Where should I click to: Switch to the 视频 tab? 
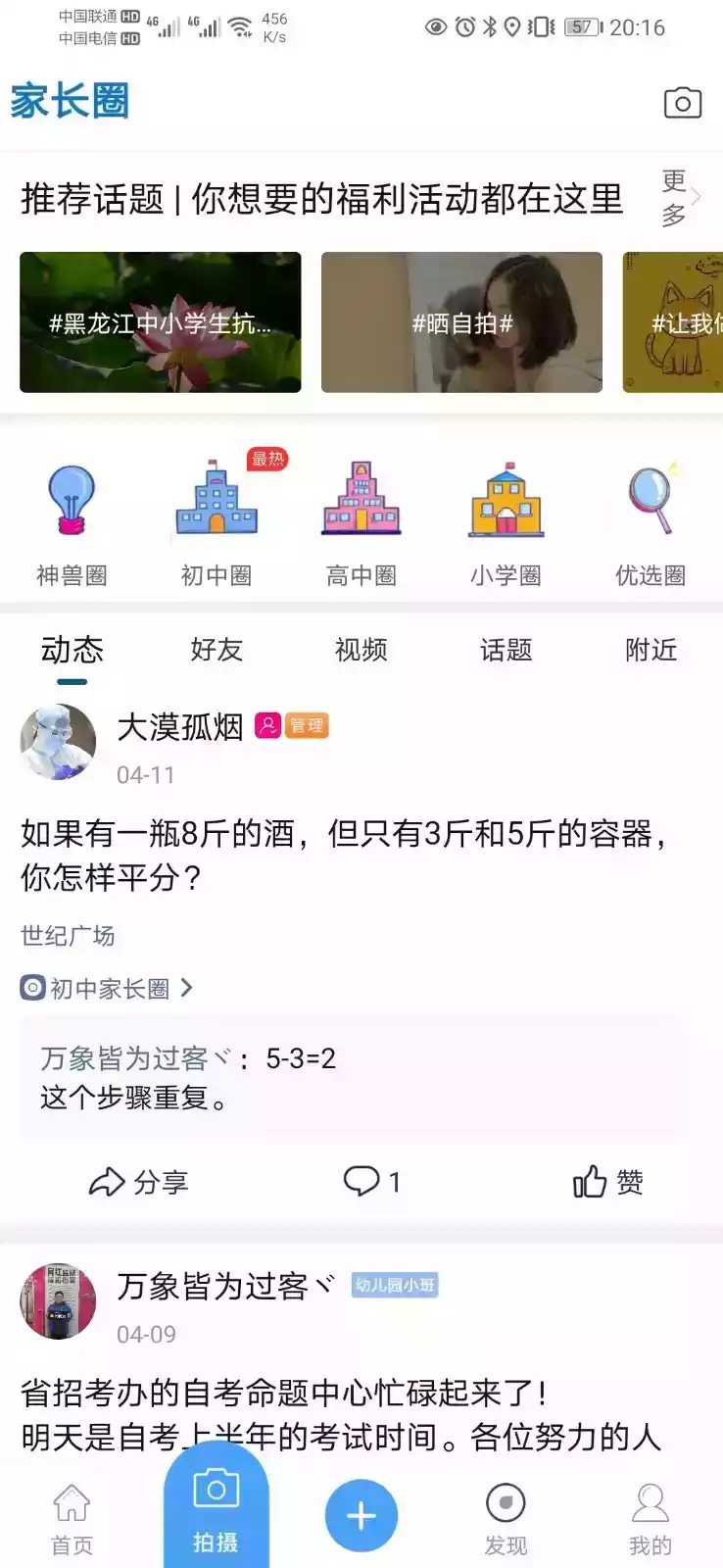[361, 650]
